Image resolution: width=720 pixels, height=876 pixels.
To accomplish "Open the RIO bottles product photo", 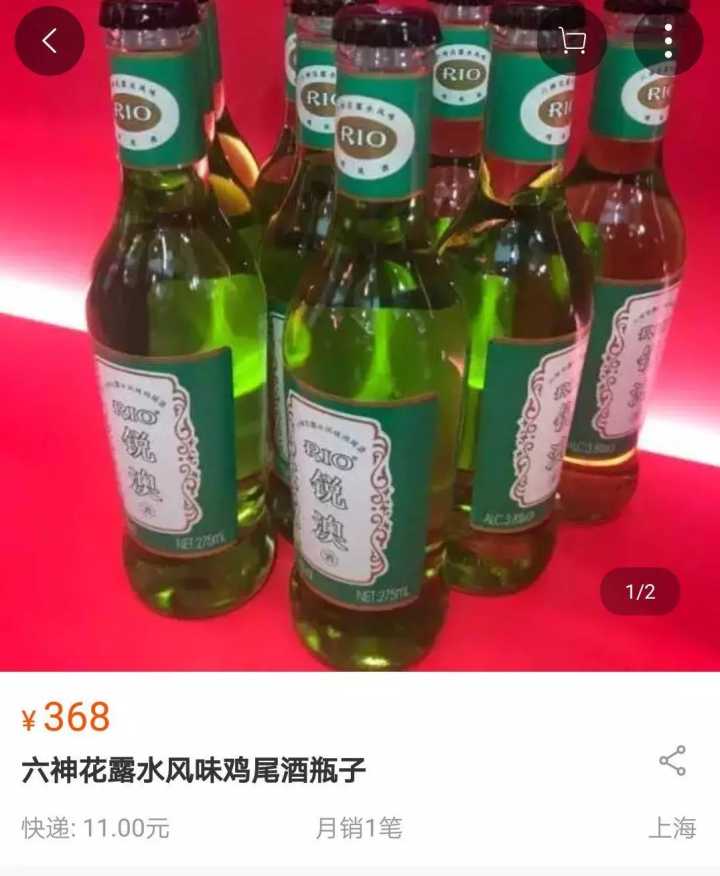I will tap(360, 335).
